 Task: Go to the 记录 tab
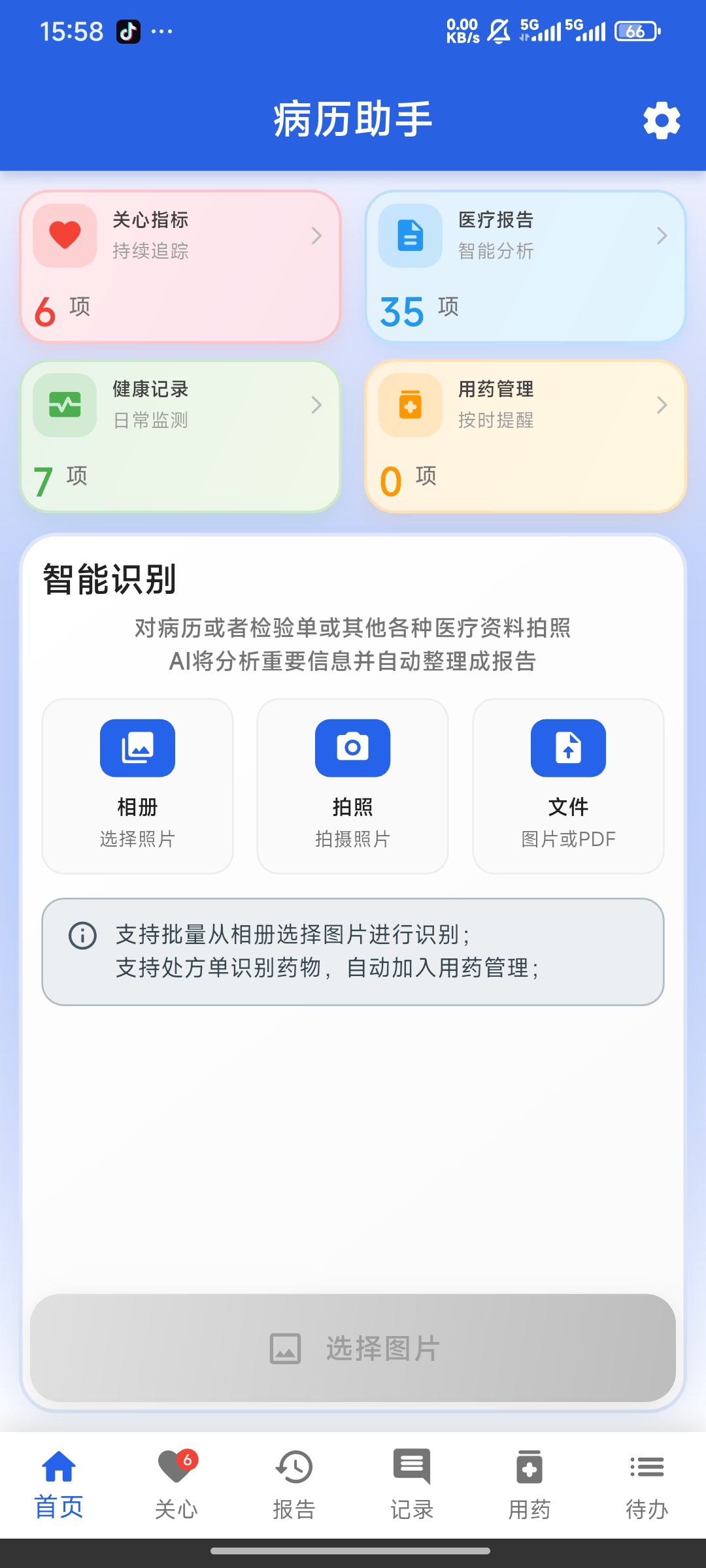[412, 1484]
